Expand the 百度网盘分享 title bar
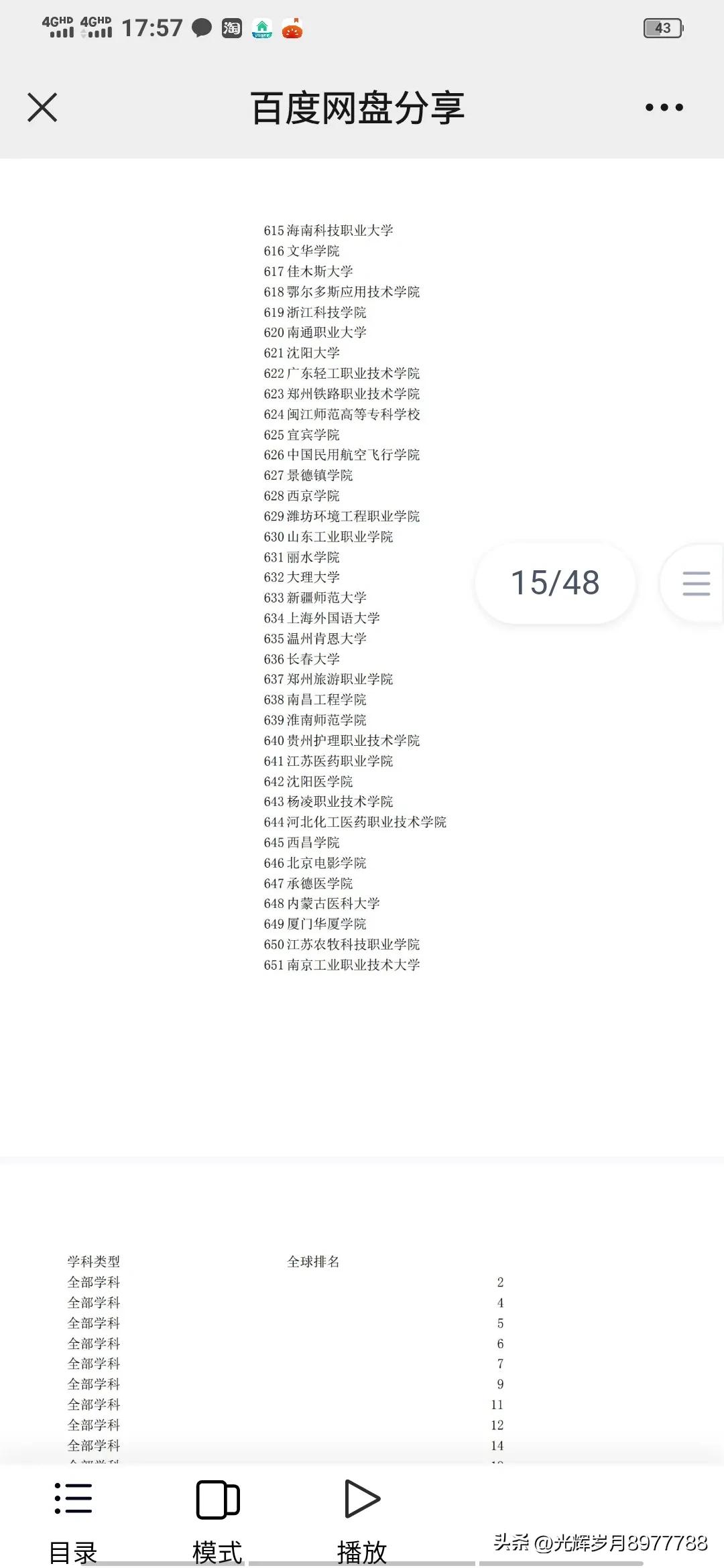The image size is (724, 1568). tap(360, 107)
